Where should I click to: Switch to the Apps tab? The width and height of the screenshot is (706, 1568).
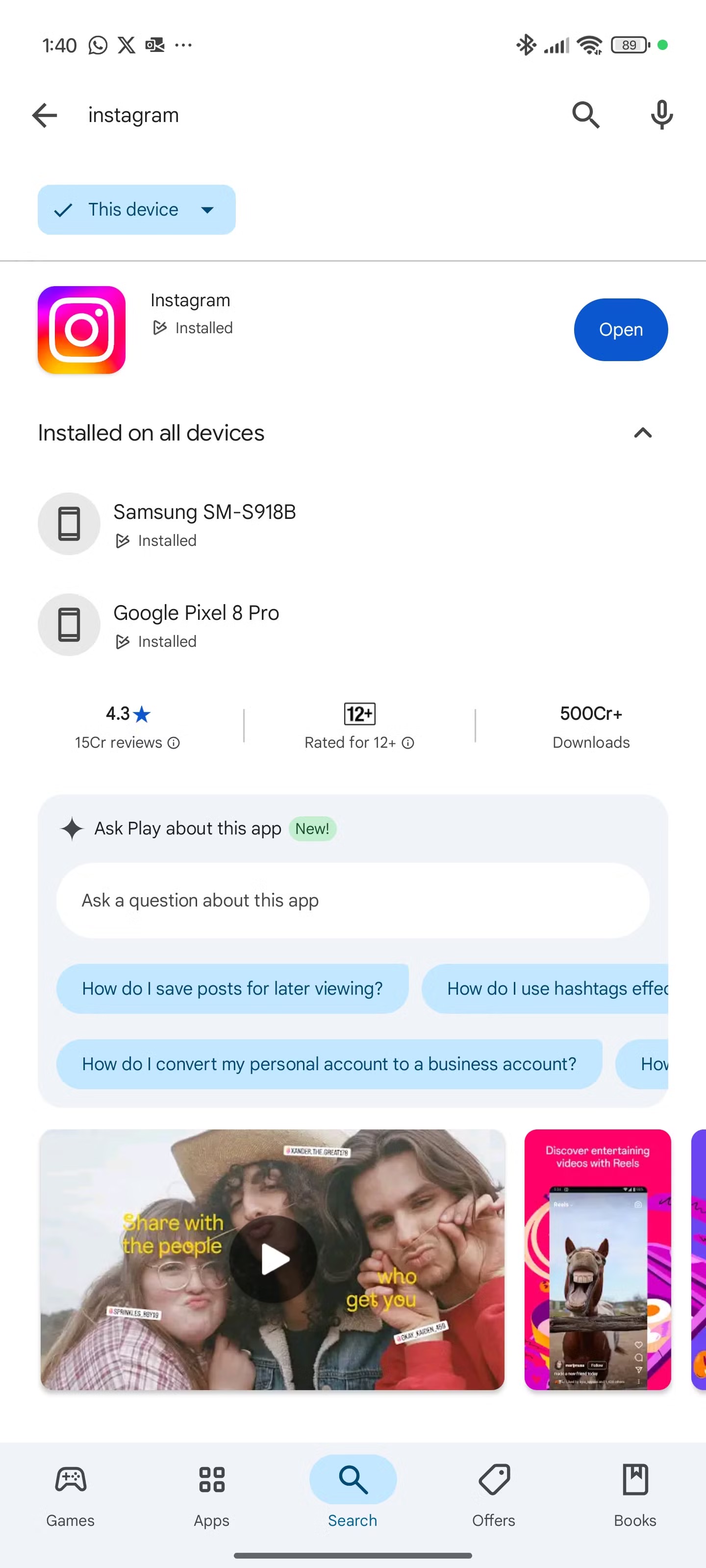tap(211, 1495)
